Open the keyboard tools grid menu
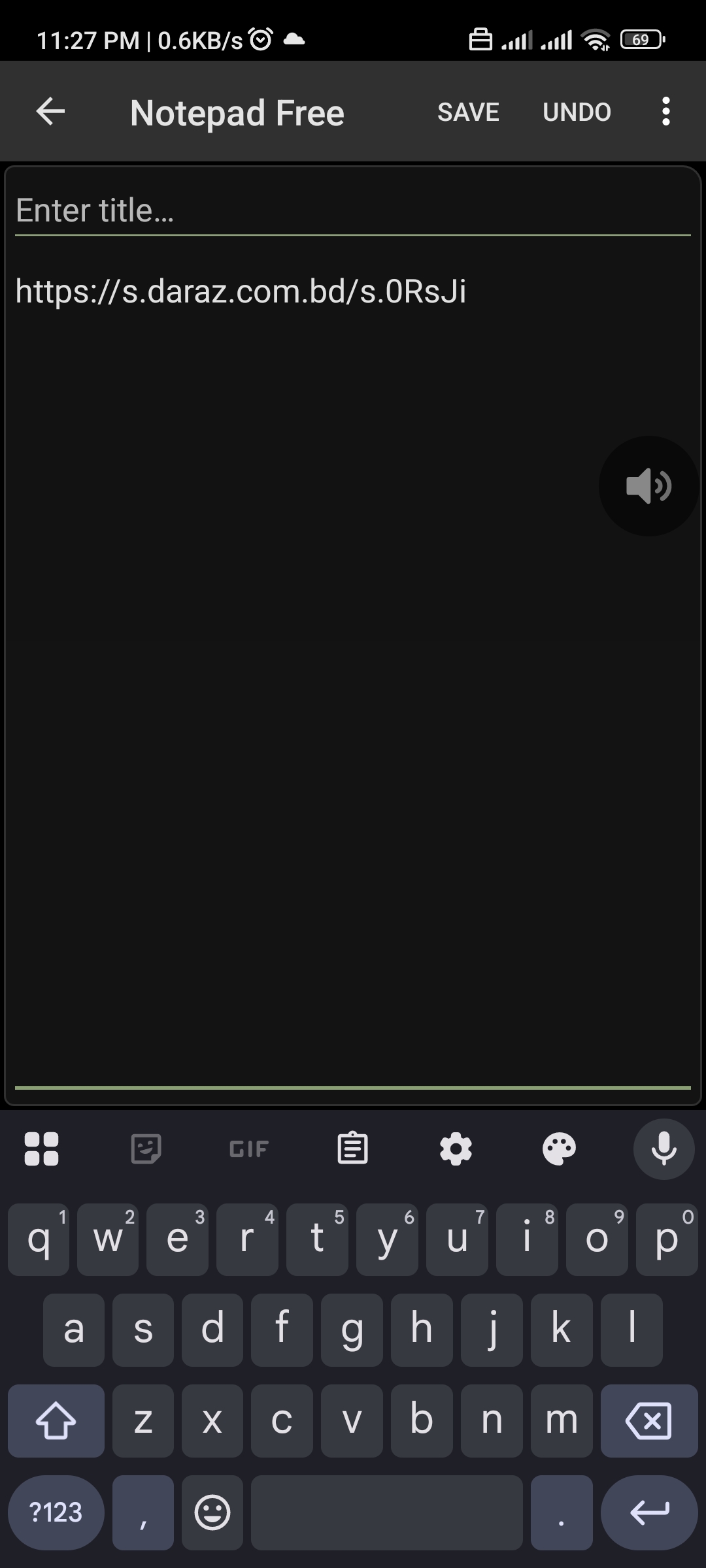This screenshot has height=1568, width=706. pyautogui.click(x=41, y=1149)
